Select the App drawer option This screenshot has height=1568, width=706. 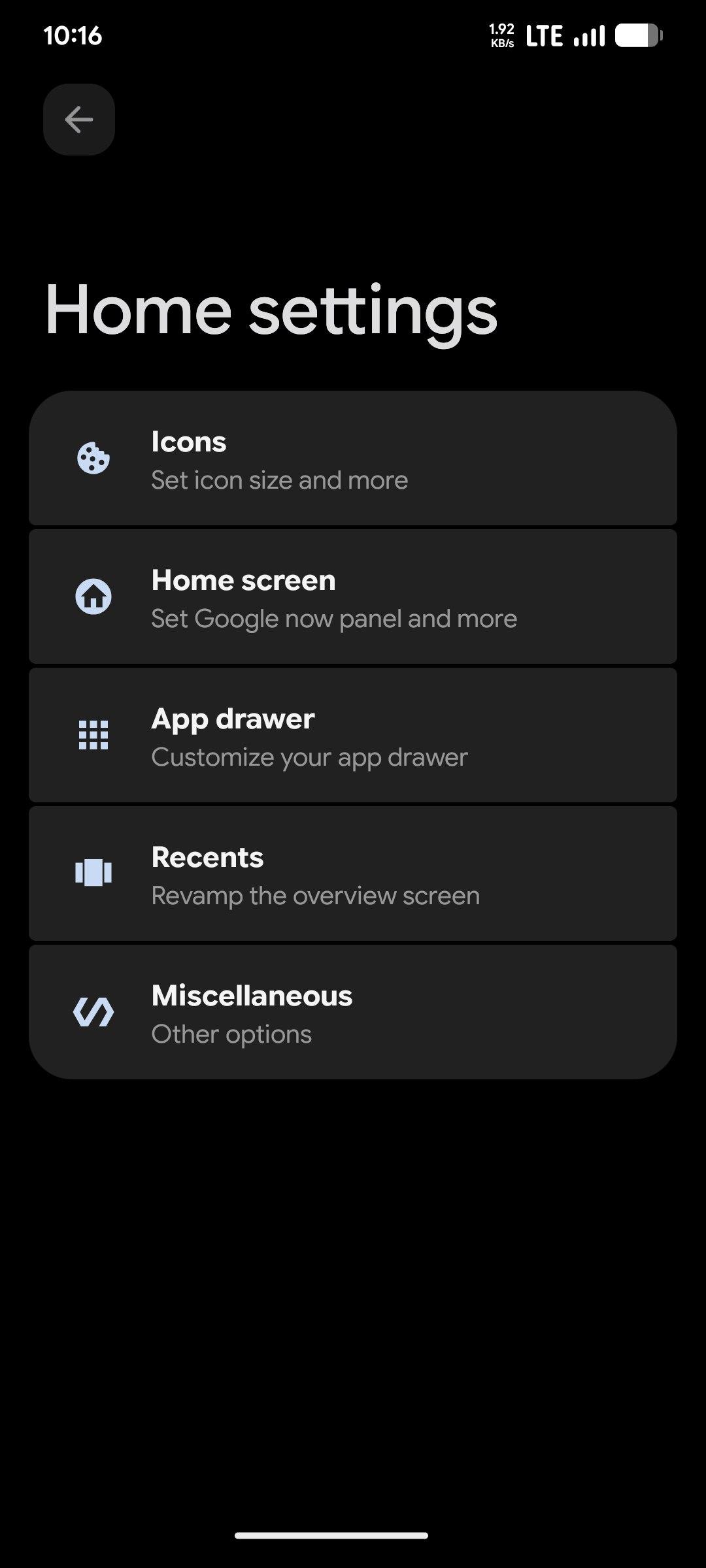[x=353, y=736]
